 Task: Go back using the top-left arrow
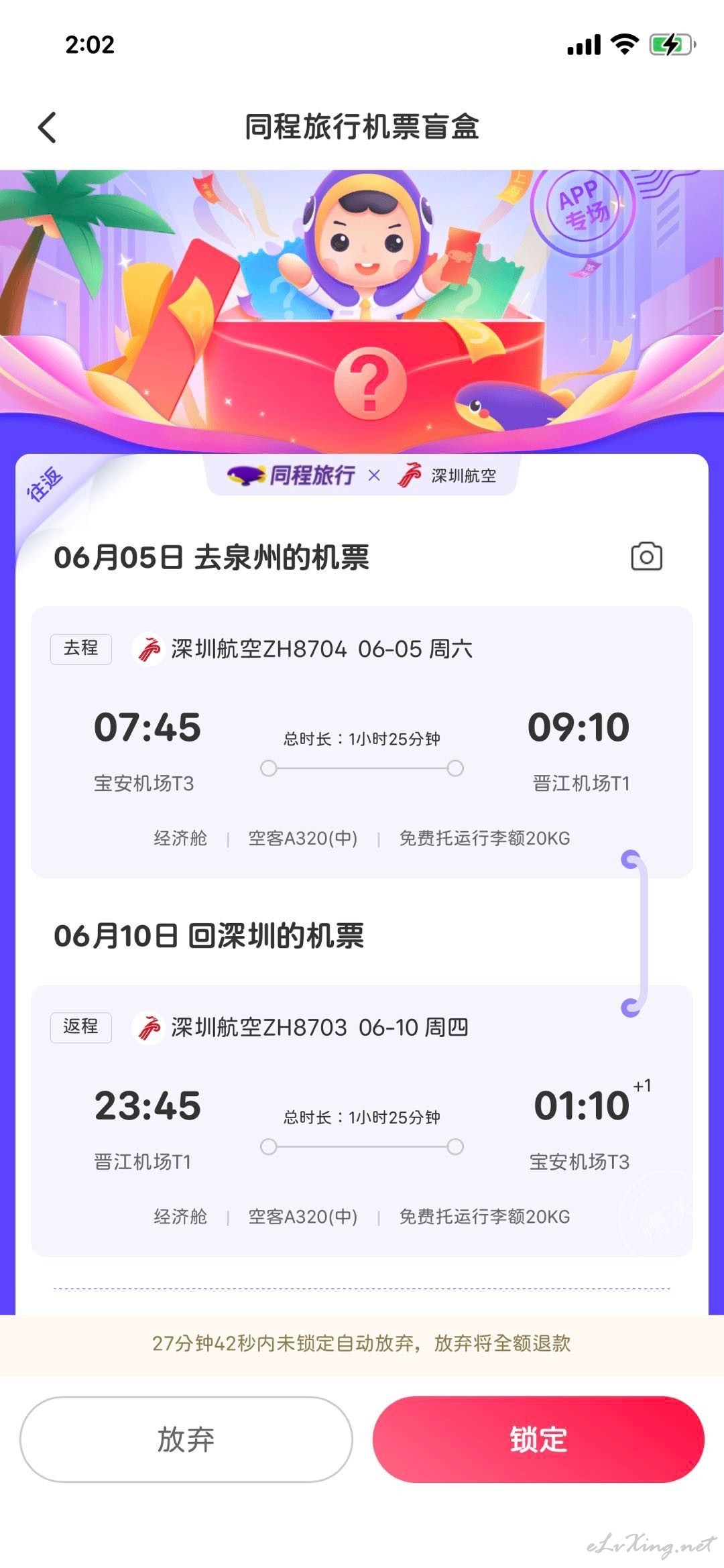click(47, 127)
